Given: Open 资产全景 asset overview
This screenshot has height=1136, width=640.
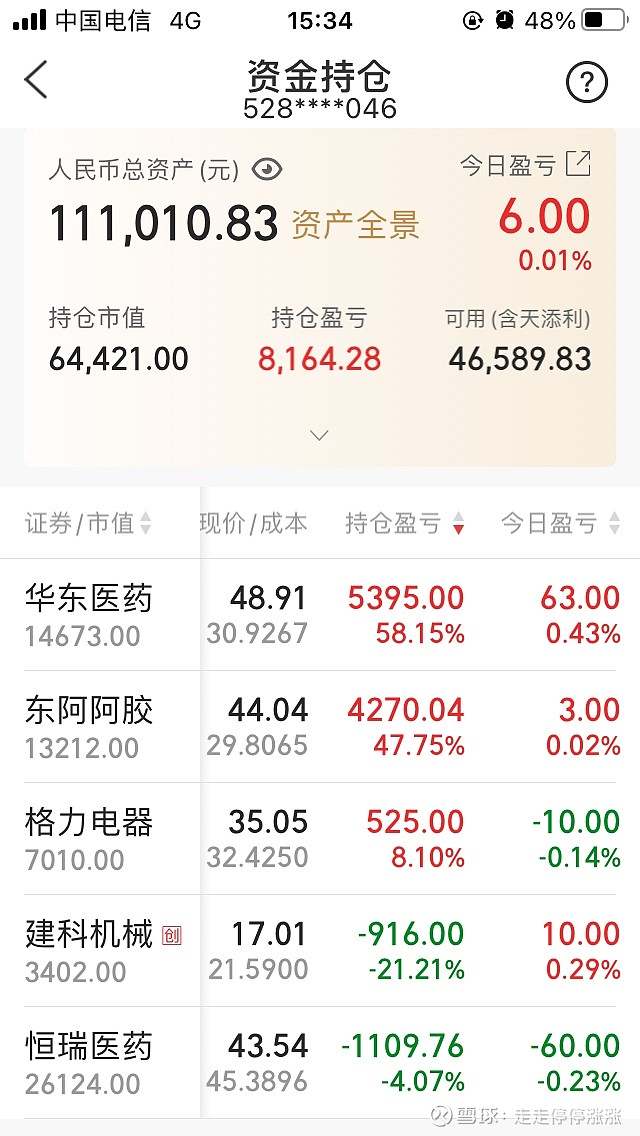Looking at the screenshot, I should click(x=355, y=224).
